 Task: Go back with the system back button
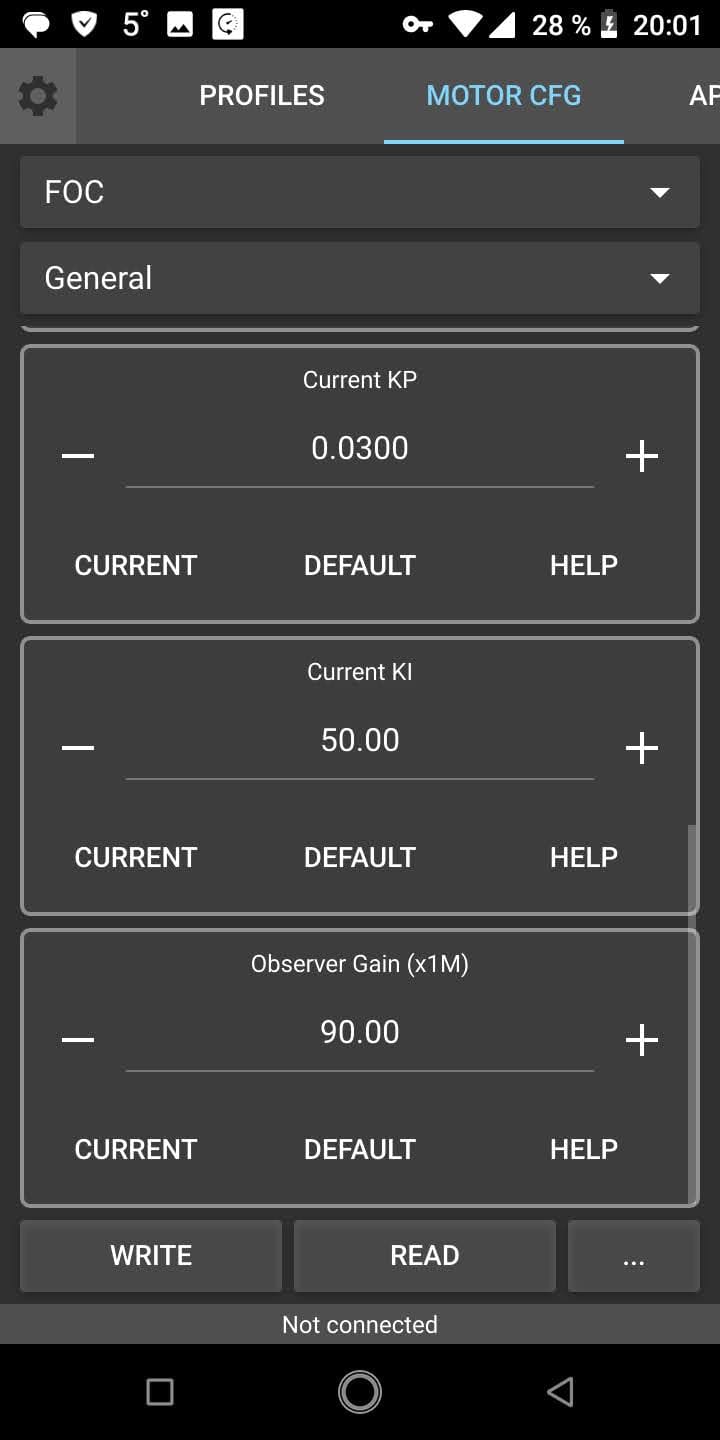tap(560, 1391)
